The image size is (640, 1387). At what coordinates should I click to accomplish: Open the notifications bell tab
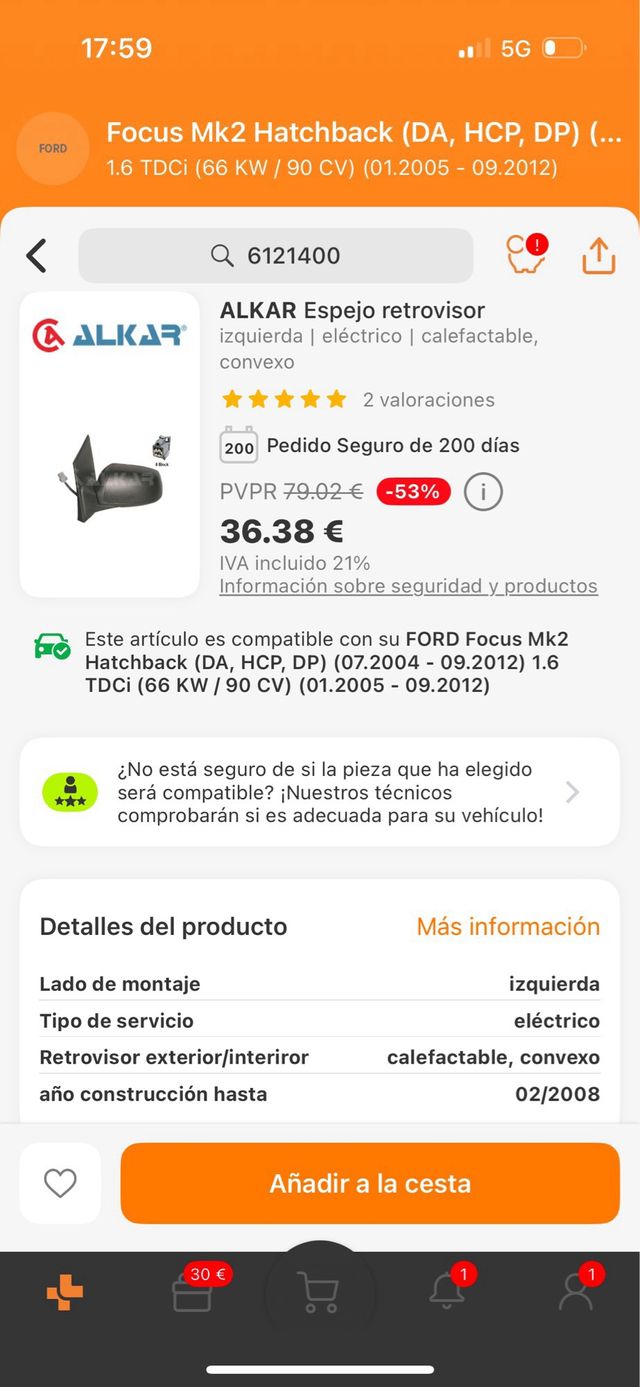tap(447, 1292)
